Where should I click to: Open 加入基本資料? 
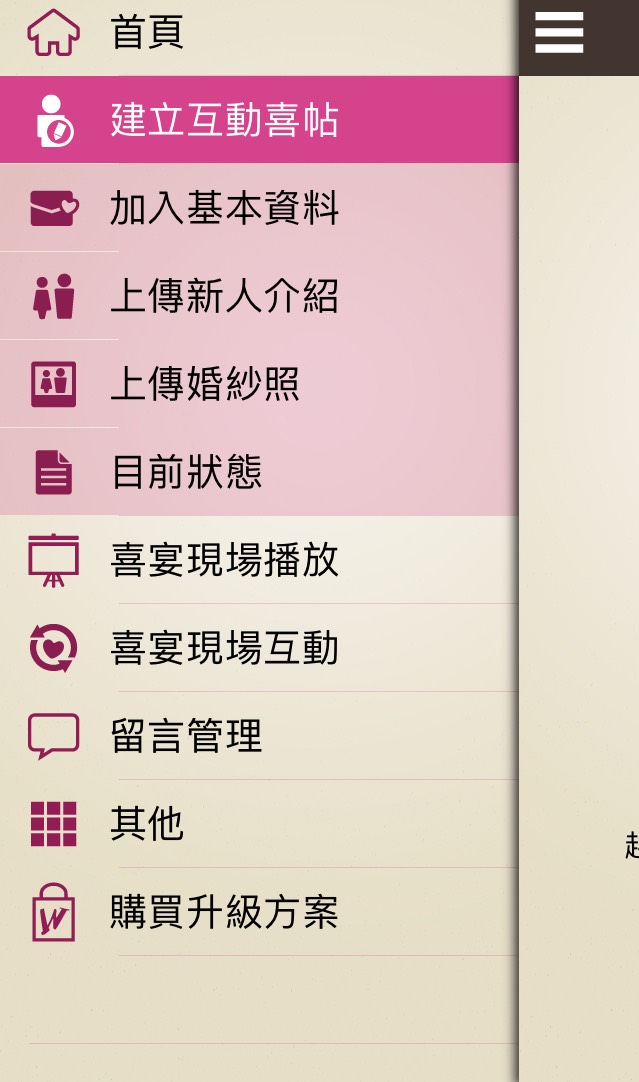pos(259,208)
